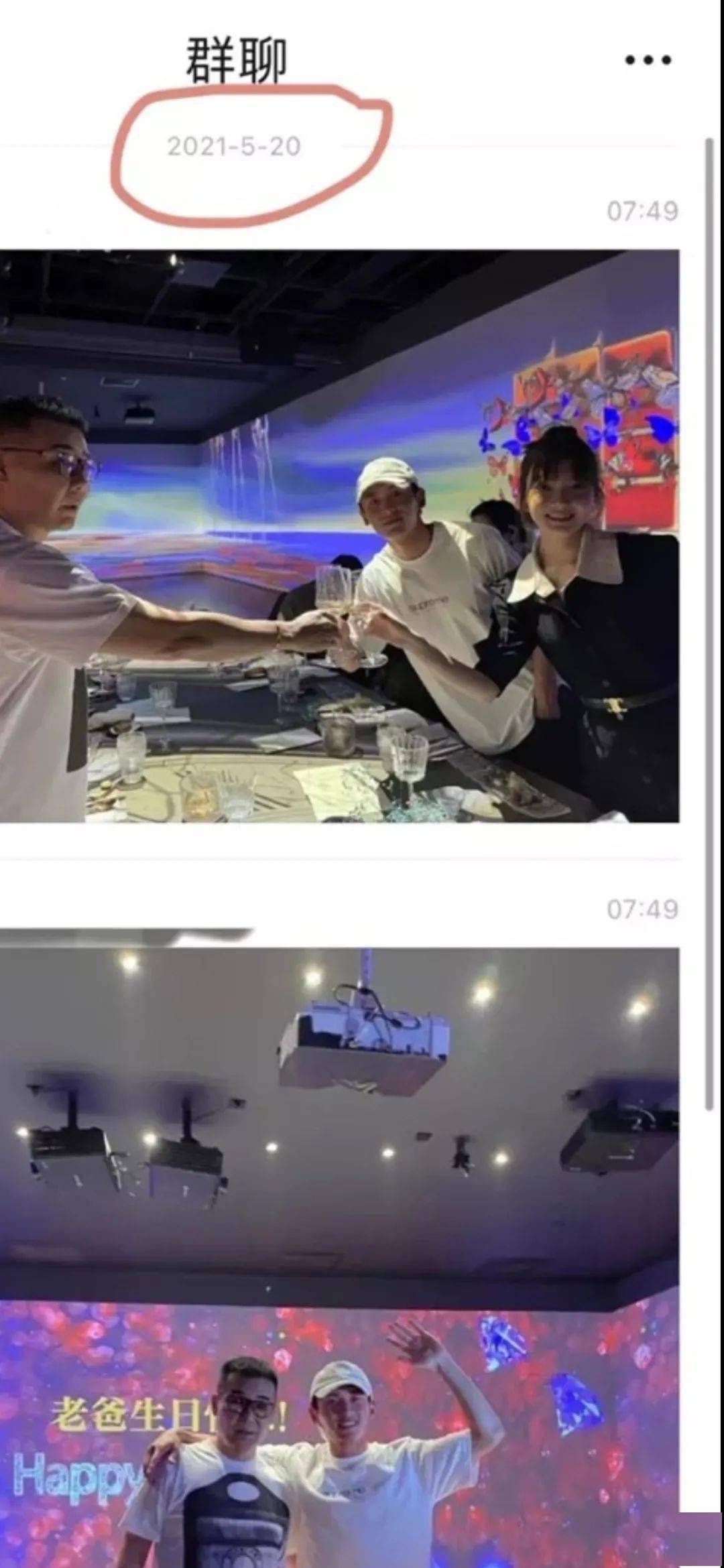The height and width of the screenshot is (1568, 724).
Task: Open the three-dot overflow menu
Action: [648, 60]
